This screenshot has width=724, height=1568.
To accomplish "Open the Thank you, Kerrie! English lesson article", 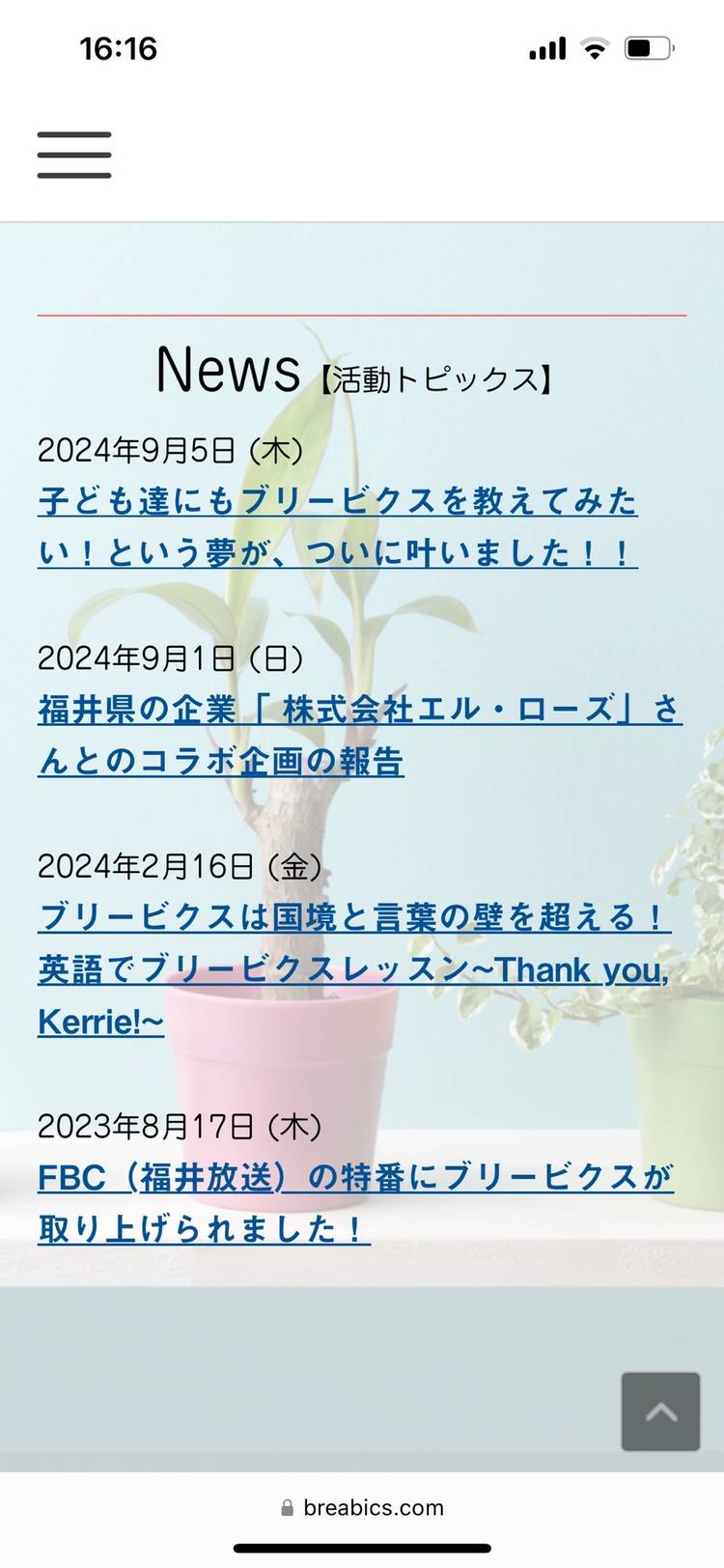I will (353, 969).
